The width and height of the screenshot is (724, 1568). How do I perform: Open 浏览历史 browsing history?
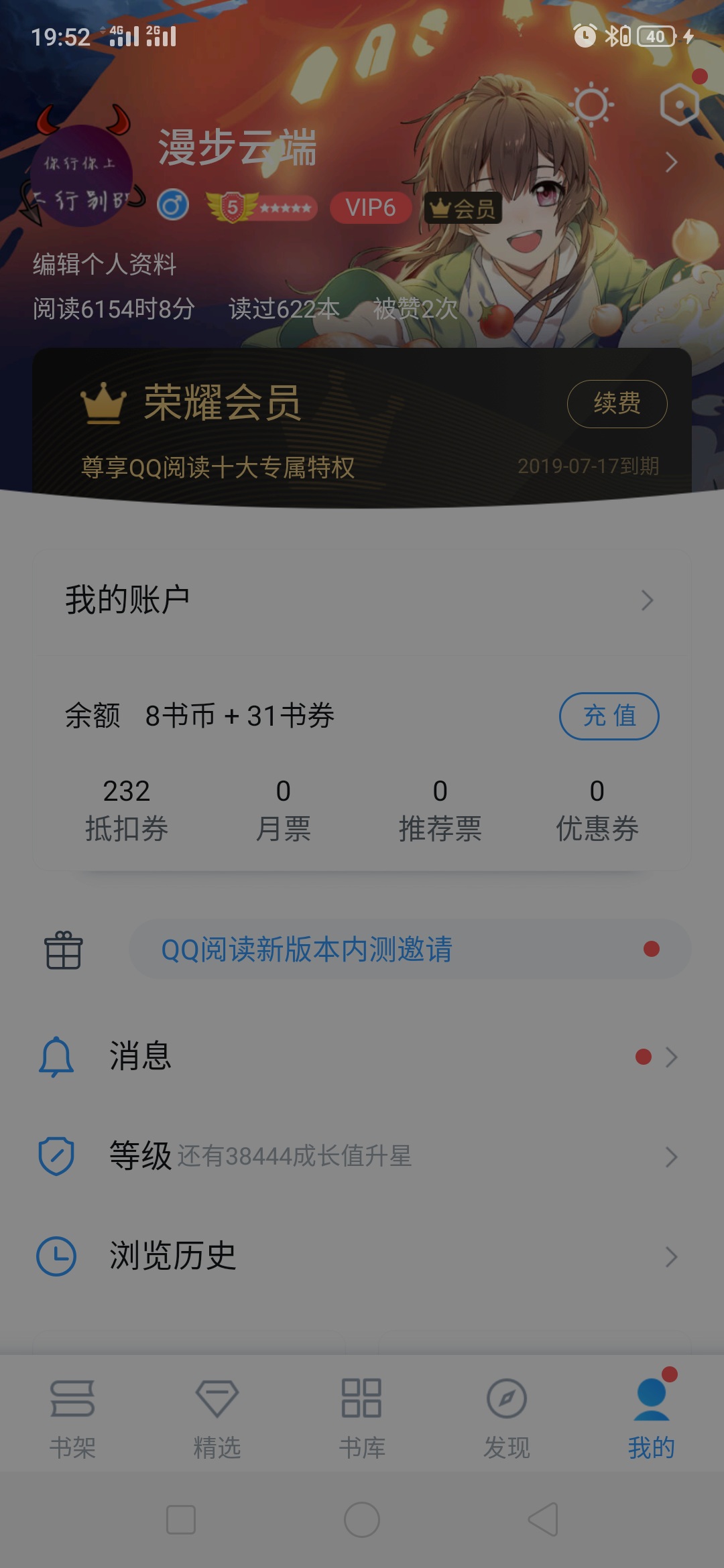pos(362,1256)
